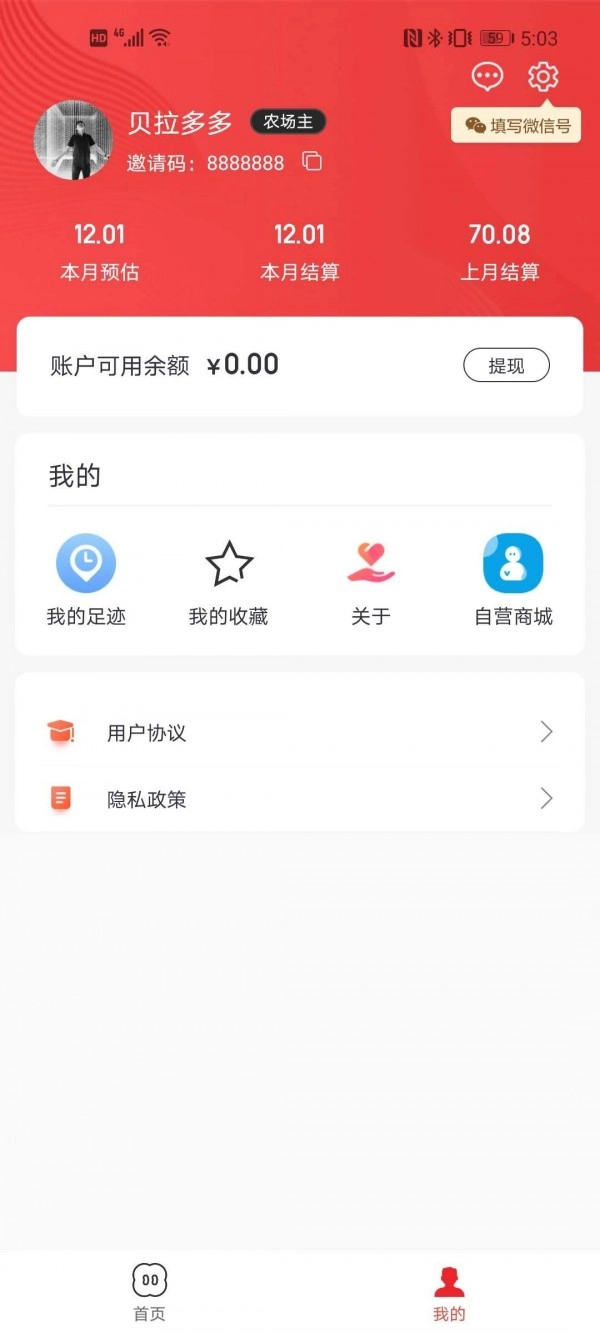Tap the profile avatar photo

click(x=73, y=140)
